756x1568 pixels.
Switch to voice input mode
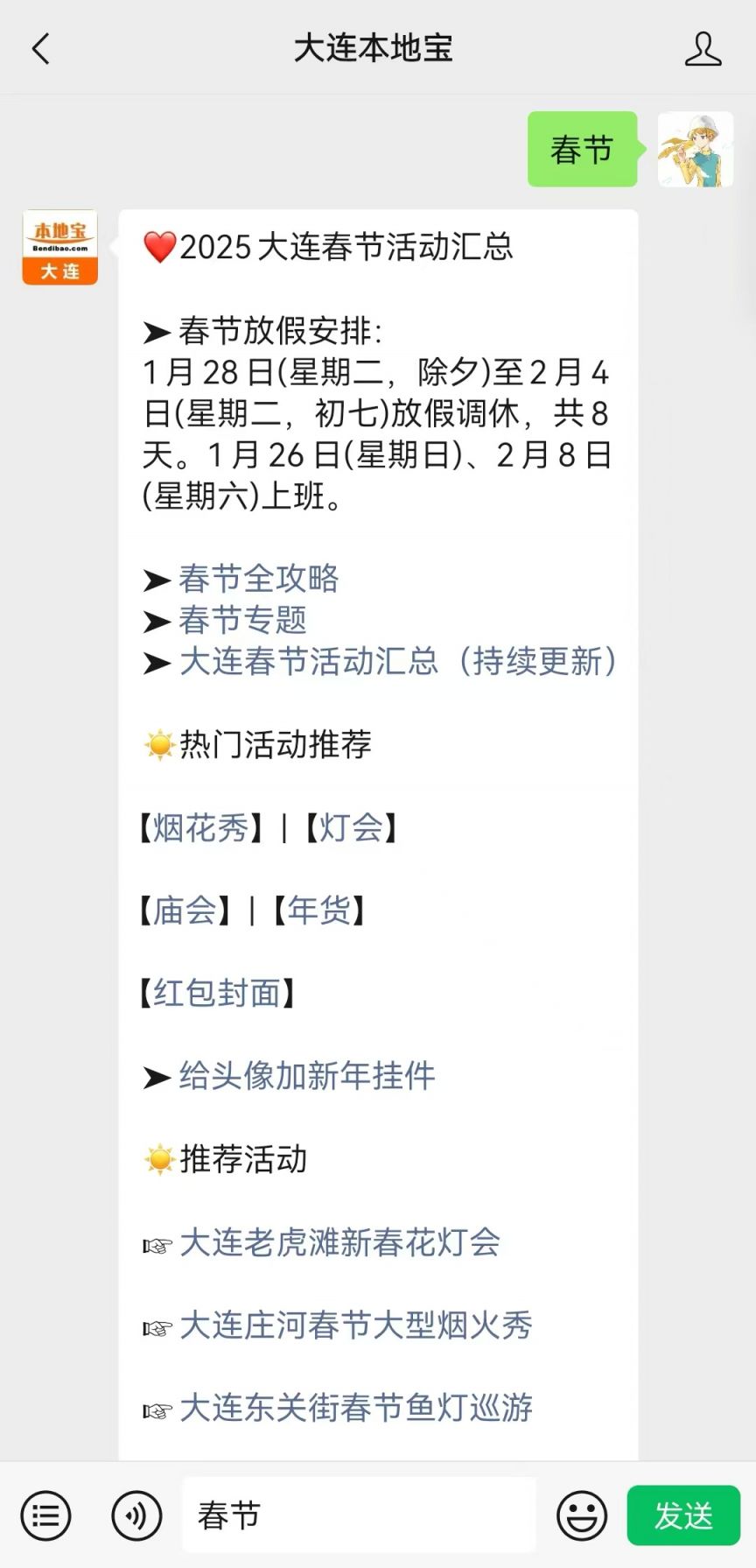tap(136, 1515)
